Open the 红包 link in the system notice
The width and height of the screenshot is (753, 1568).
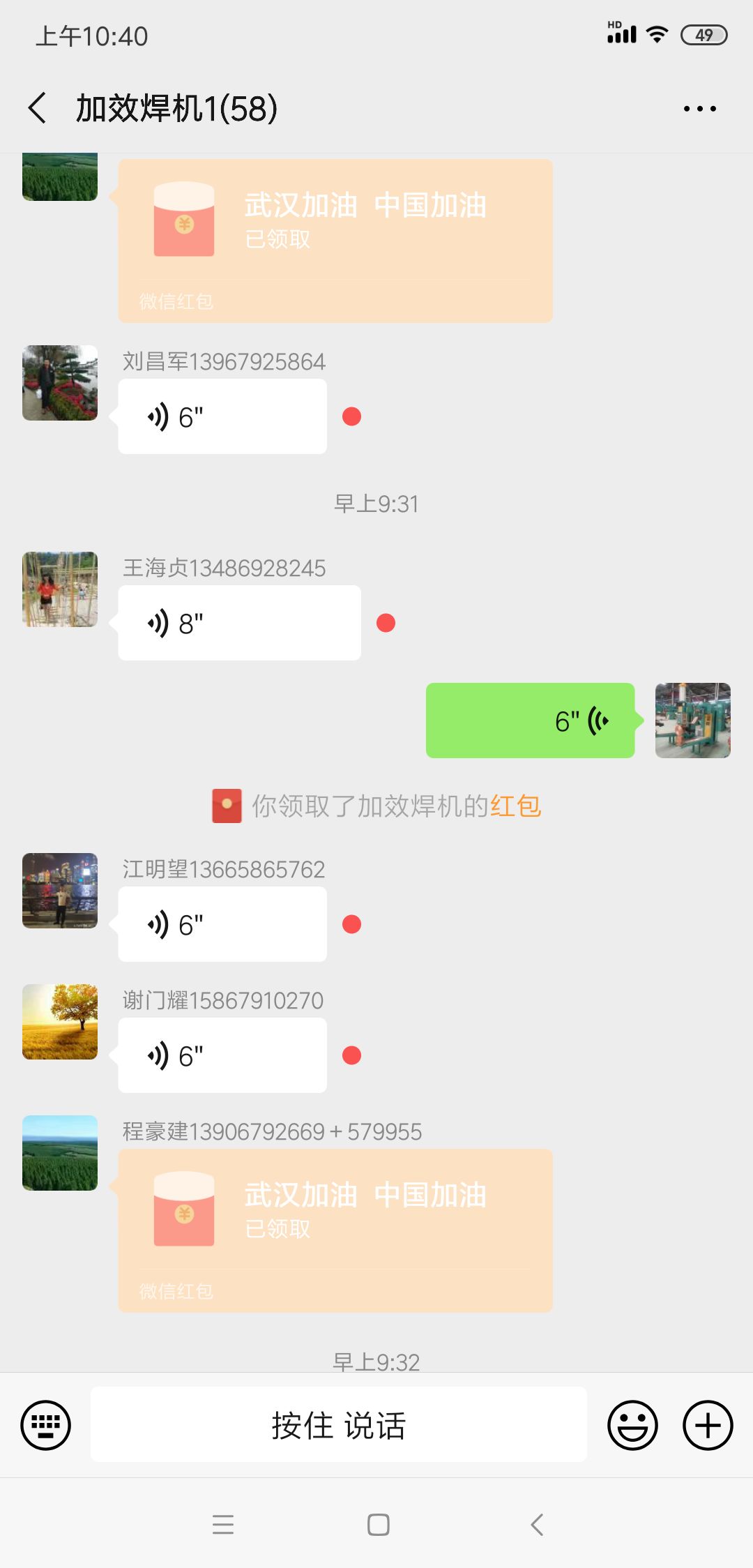[x=515, y=806]
